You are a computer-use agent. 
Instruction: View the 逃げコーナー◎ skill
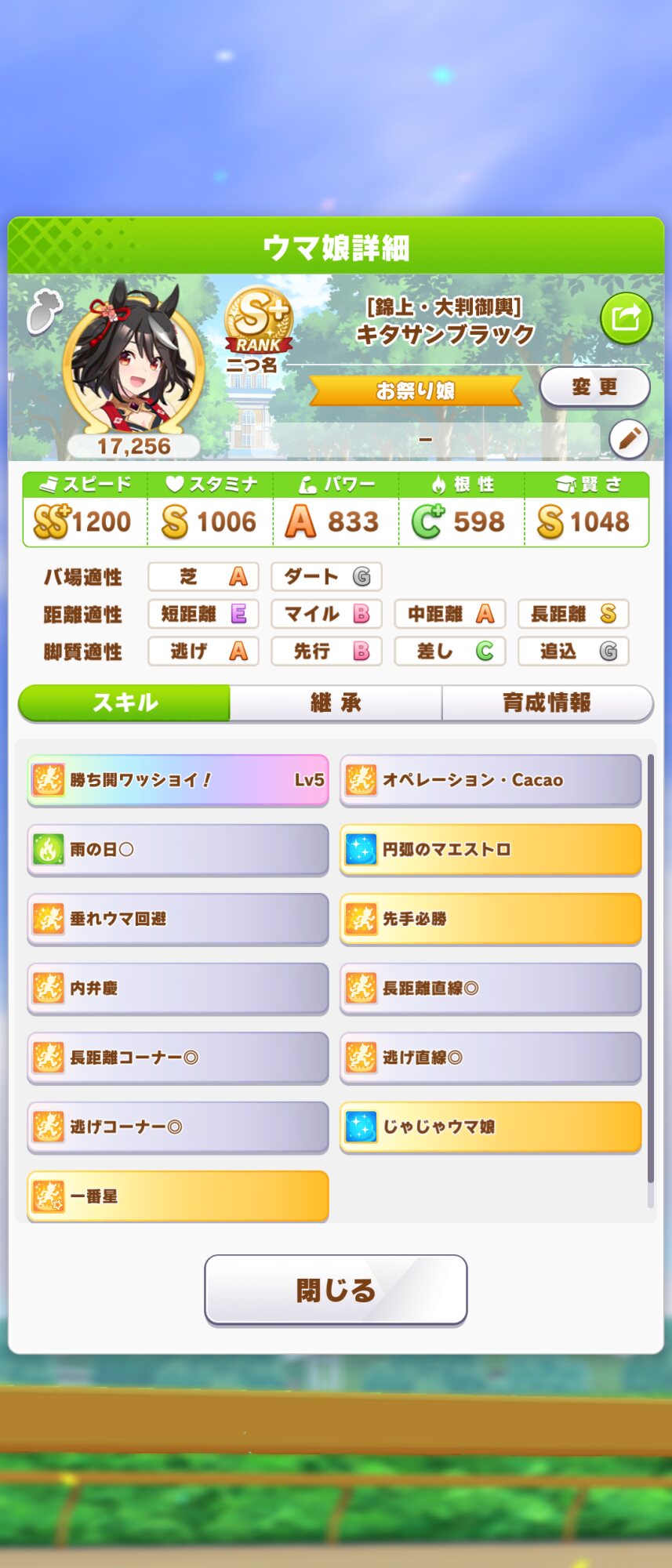[178, 1127]
